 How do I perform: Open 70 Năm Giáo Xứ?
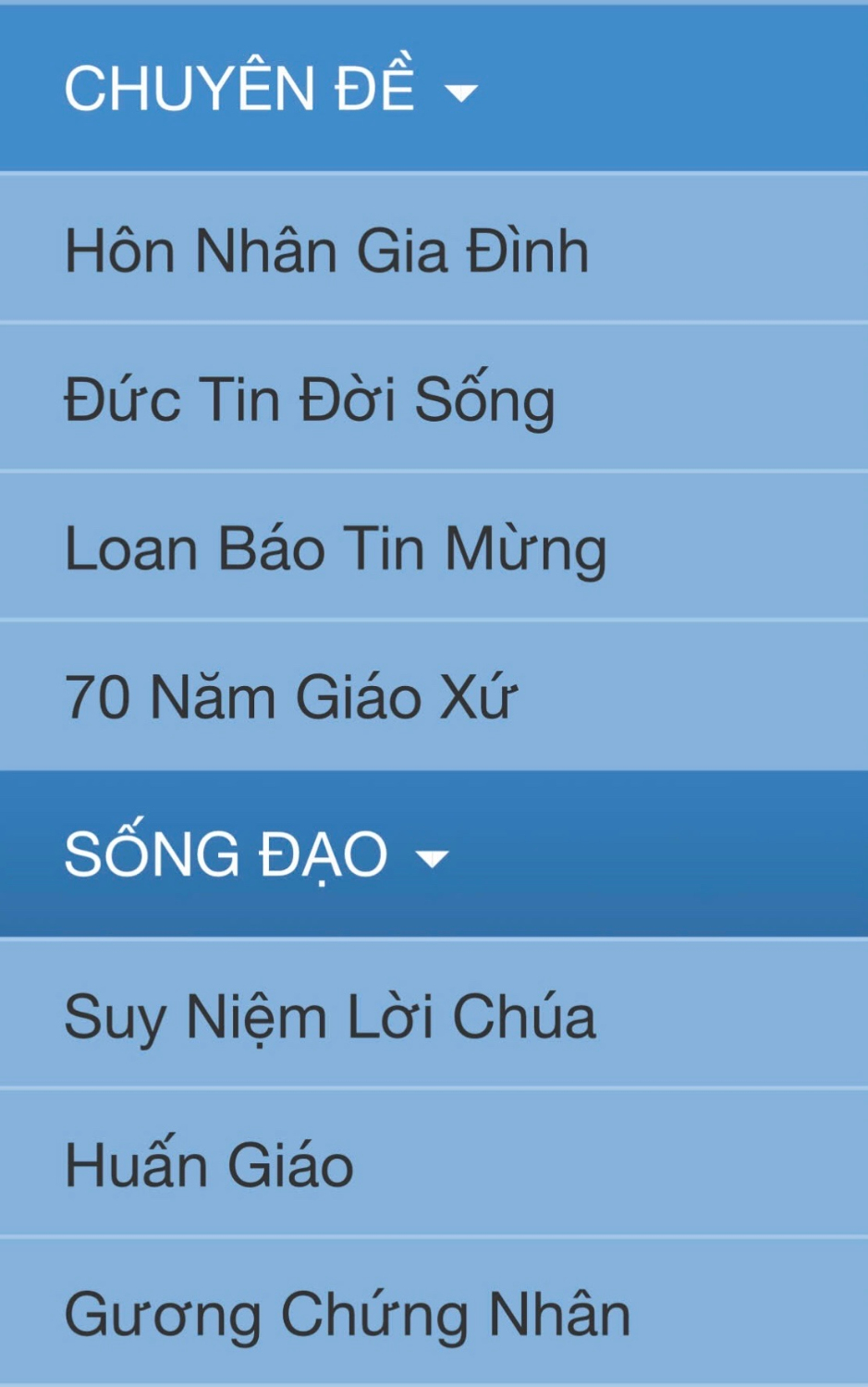tap(290, 697)
